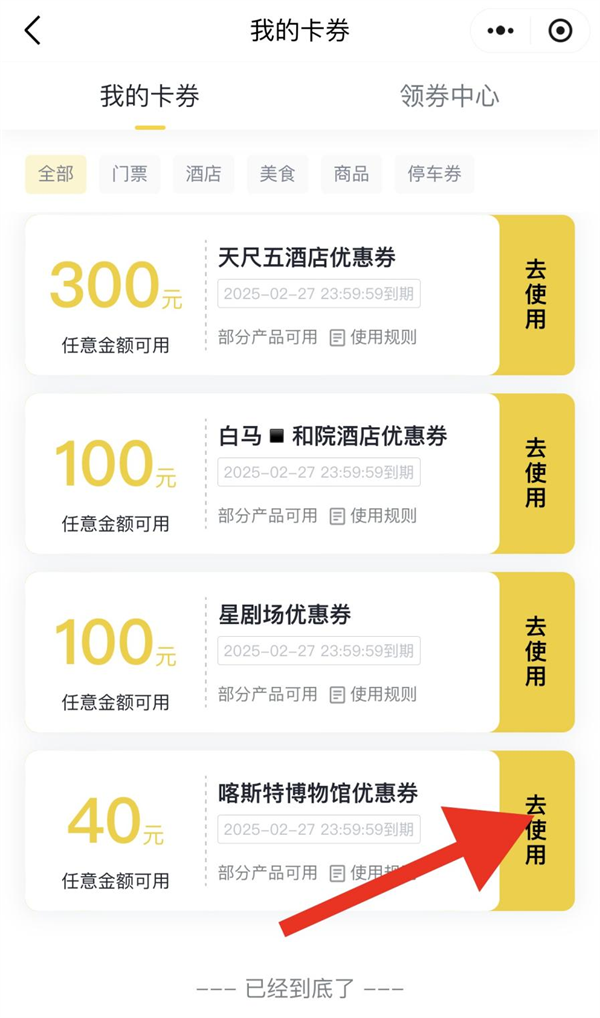Filter coupons by 全部
The height and width of the screenshot is (1018, 600).
click(x=56, y=174)
